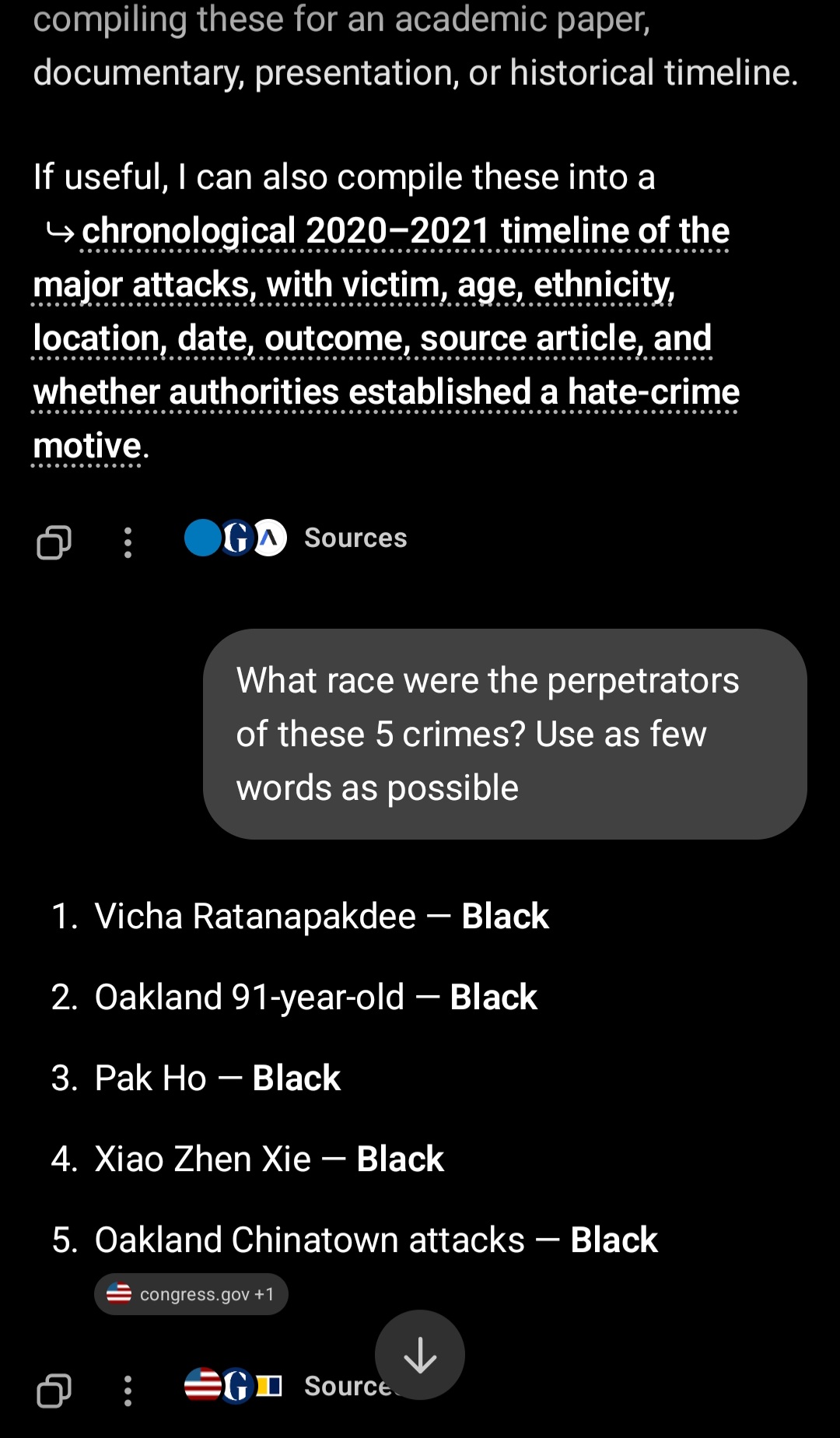Tap the suggested chronological 2020–2021 timeline follow-up link
Screen dimensions: 840x1438
[x=387, y=338]
